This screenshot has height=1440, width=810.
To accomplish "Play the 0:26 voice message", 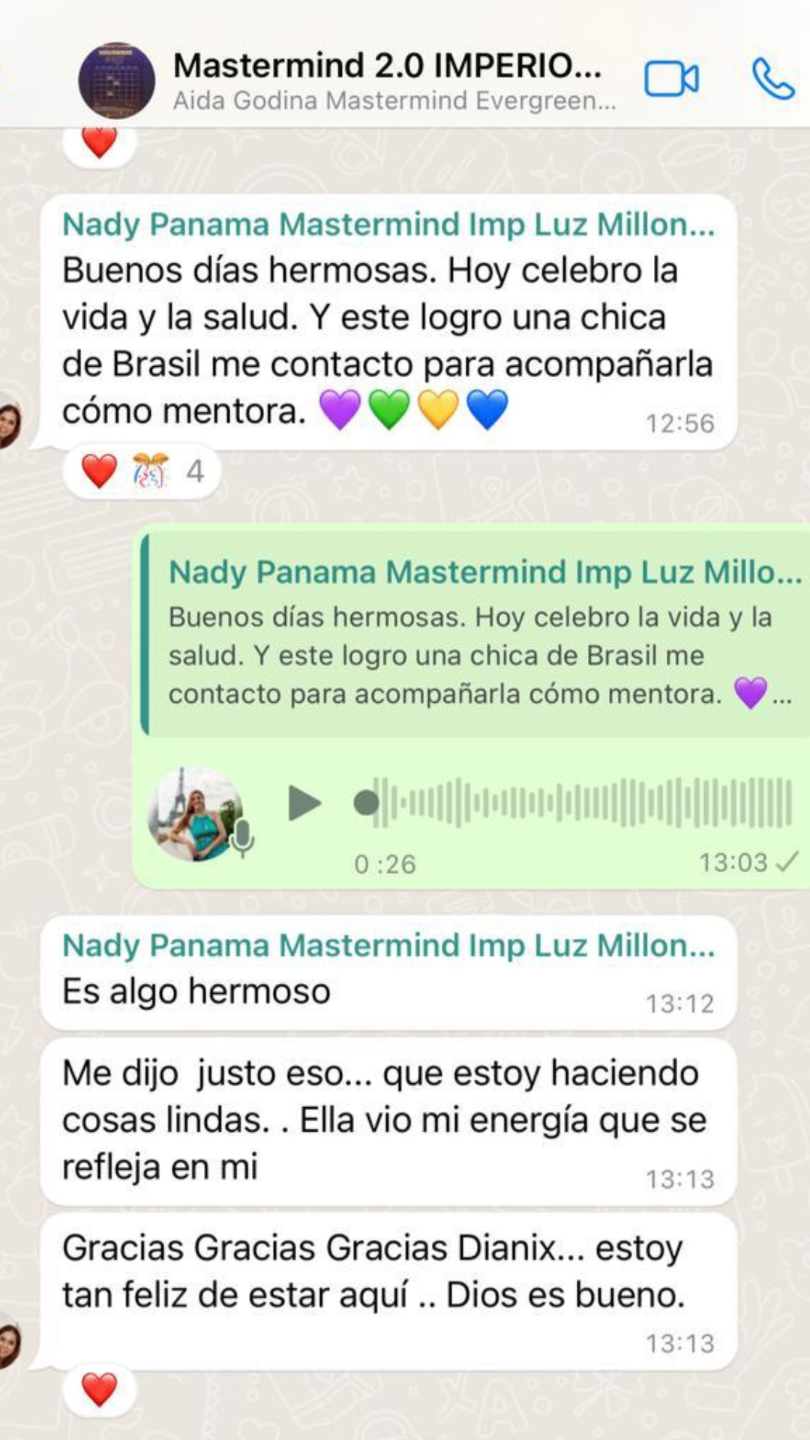I will pos(304,803).
